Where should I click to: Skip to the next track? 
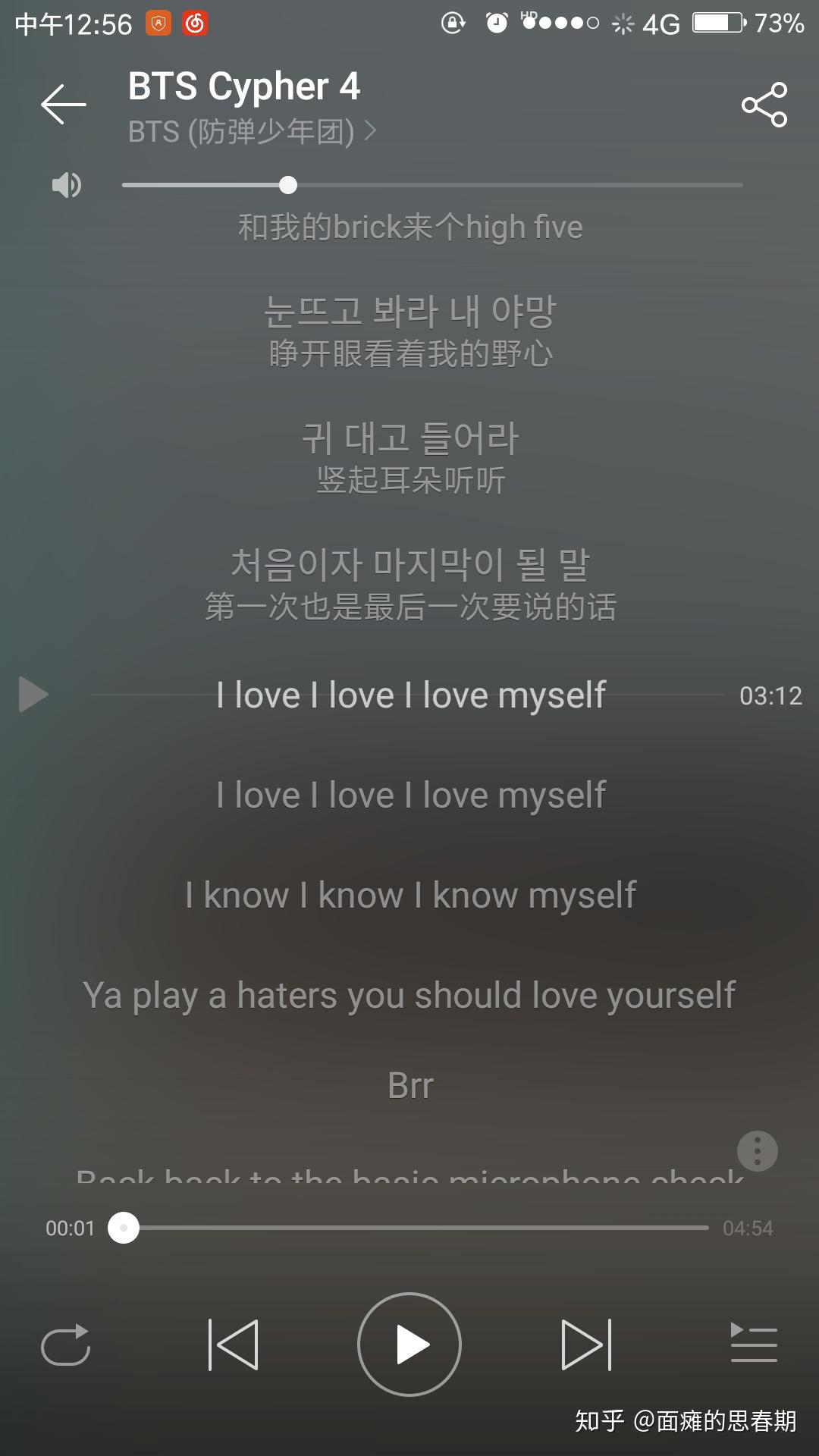pos(586,1345)
